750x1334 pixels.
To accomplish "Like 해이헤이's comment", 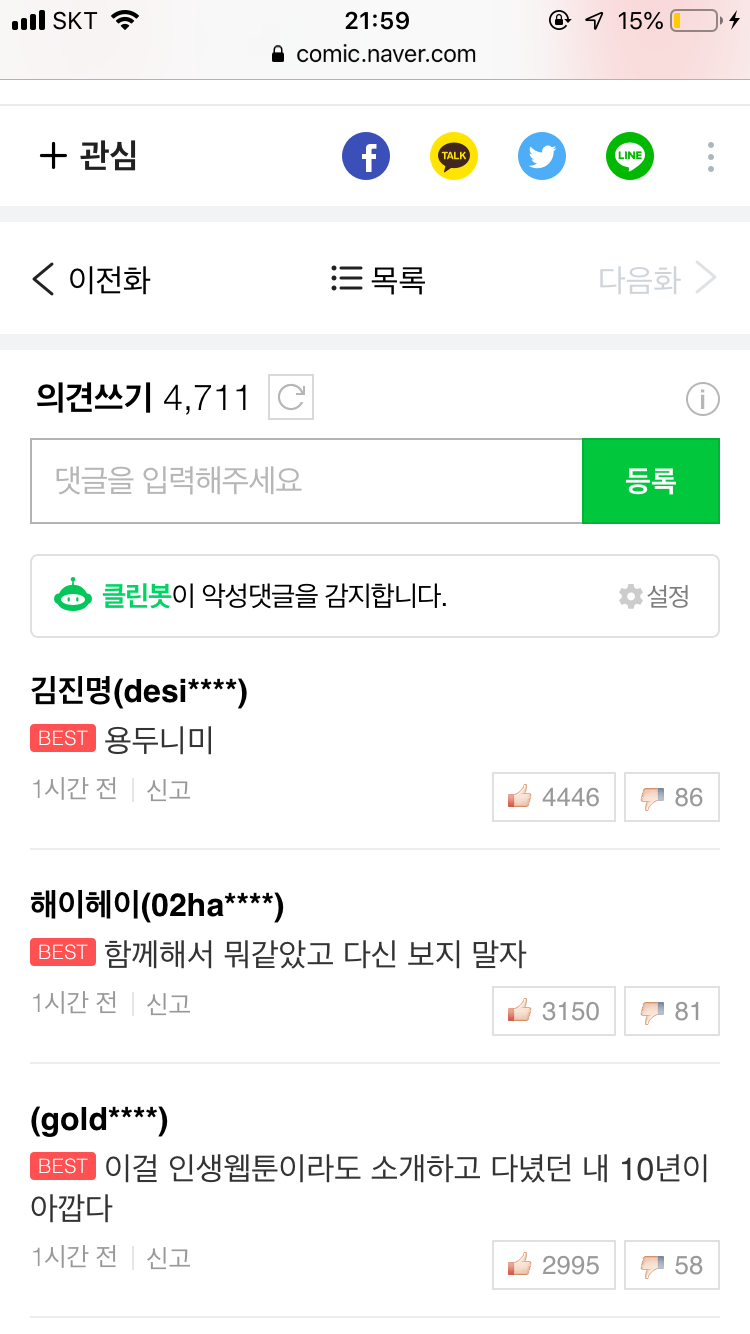I will [x=554, y=1011].
